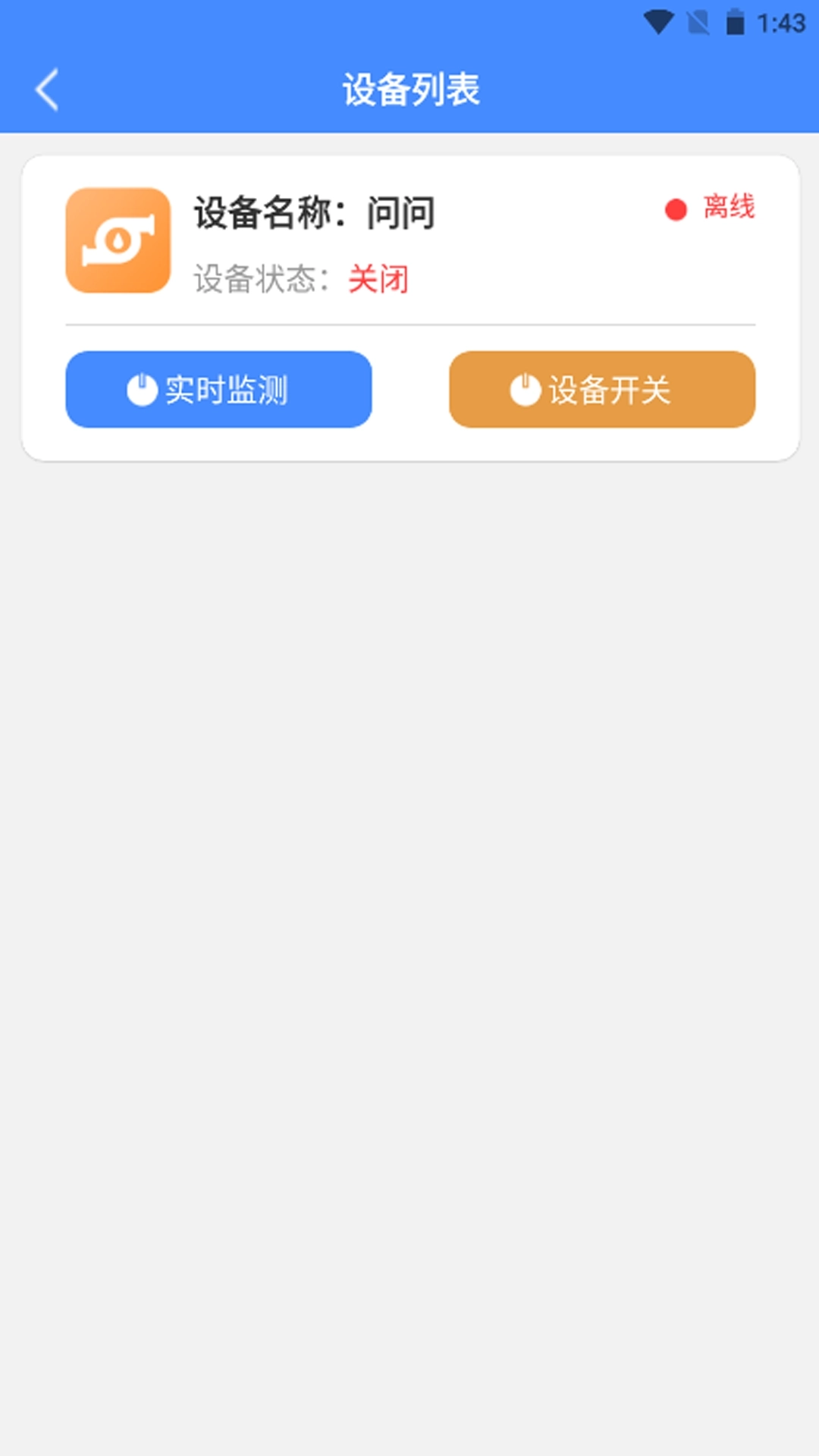Tap the battery icon in status bar

[736, 21]
